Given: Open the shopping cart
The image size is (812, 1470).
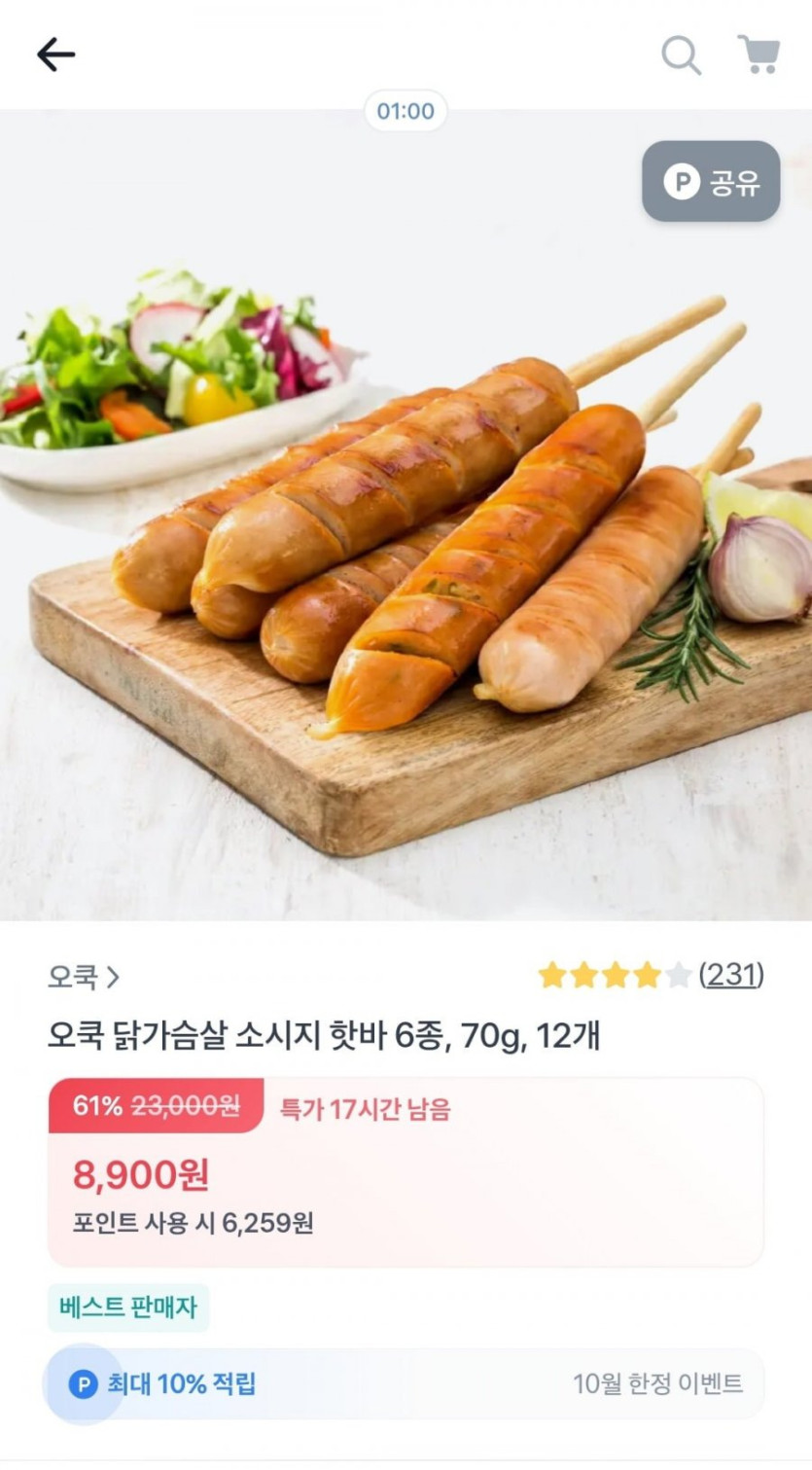Looking at the screenshot, I should (759, 54).
